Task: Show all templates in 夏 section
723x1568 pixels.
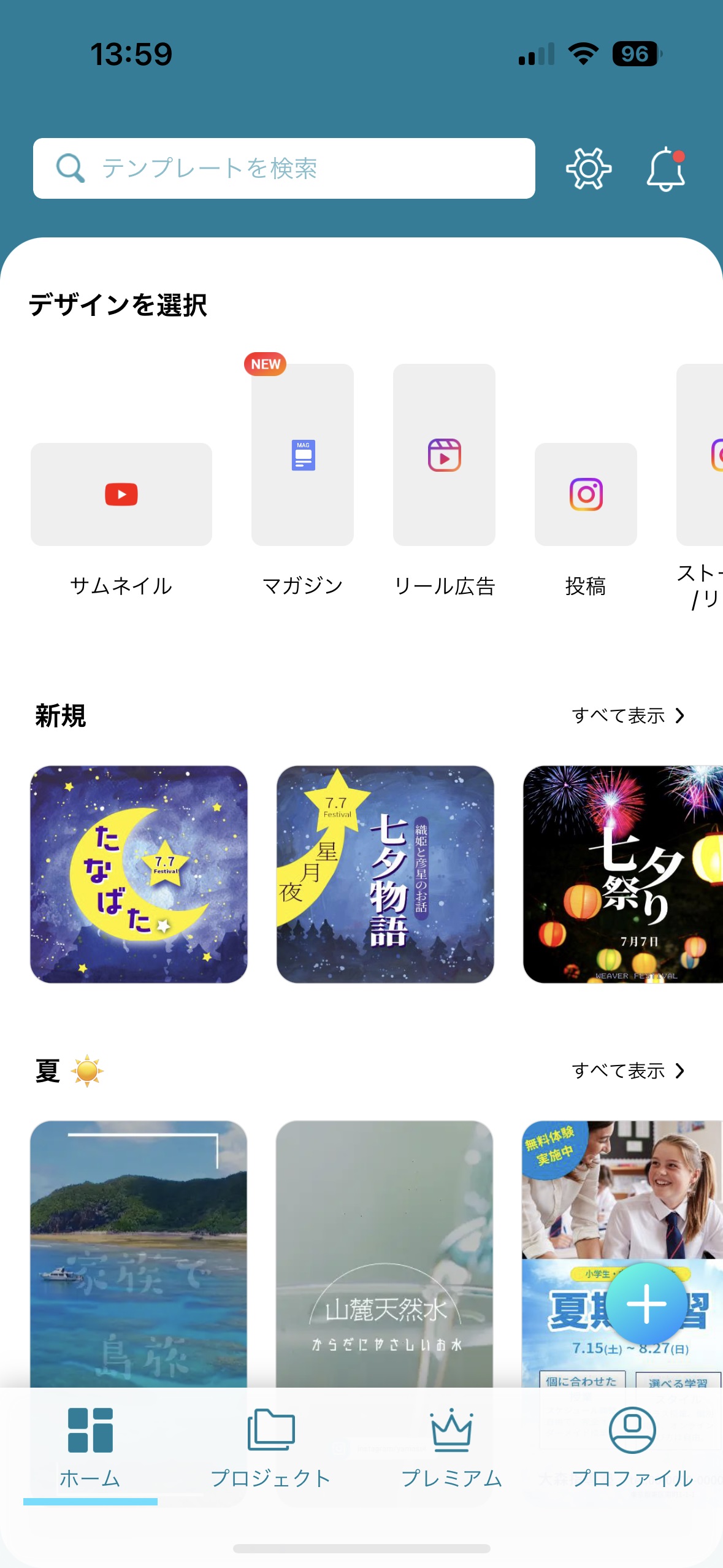Action: coord(627,1070)
